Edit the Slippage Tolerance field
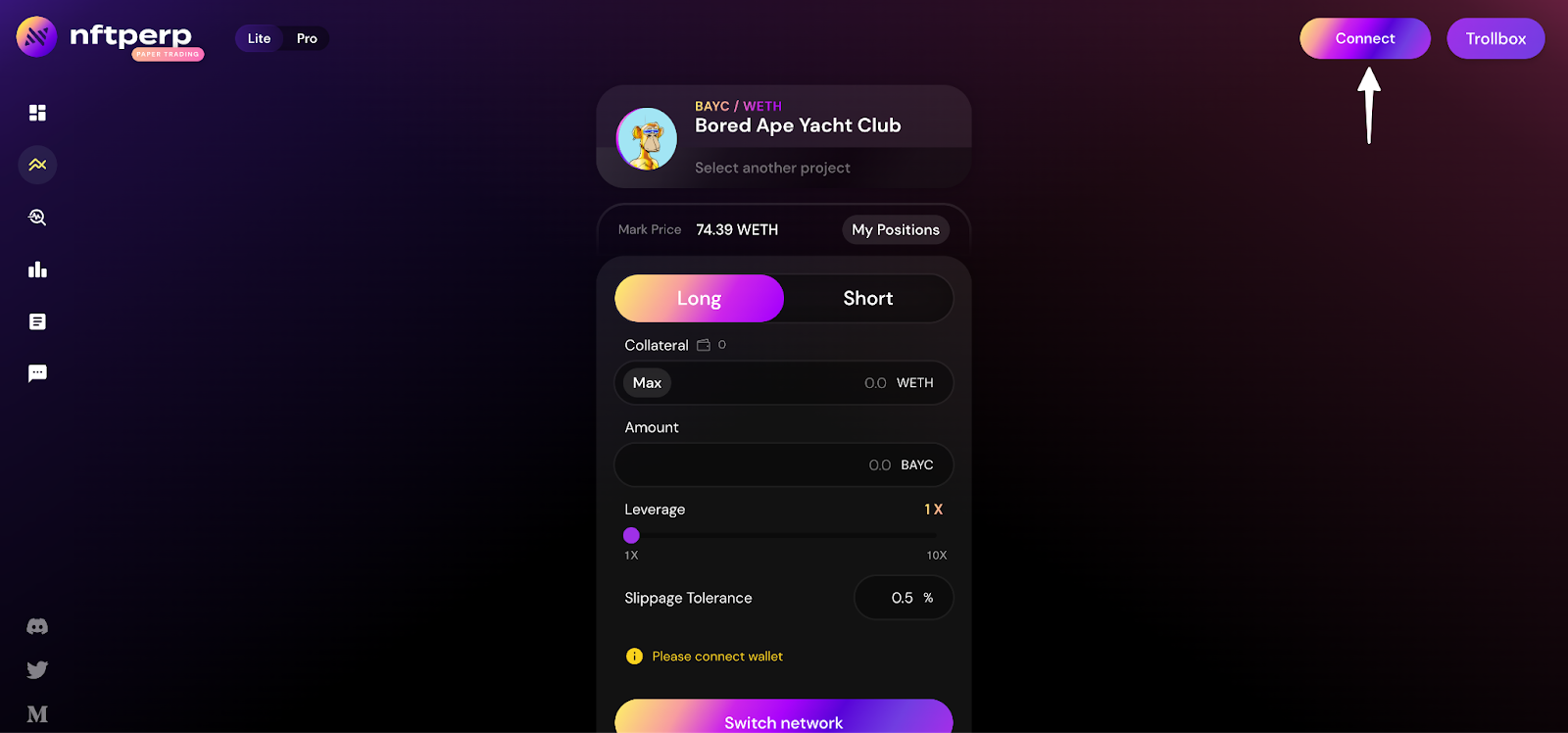The width and height of the screenshot is (1568, 733). (x=902, y=598)
